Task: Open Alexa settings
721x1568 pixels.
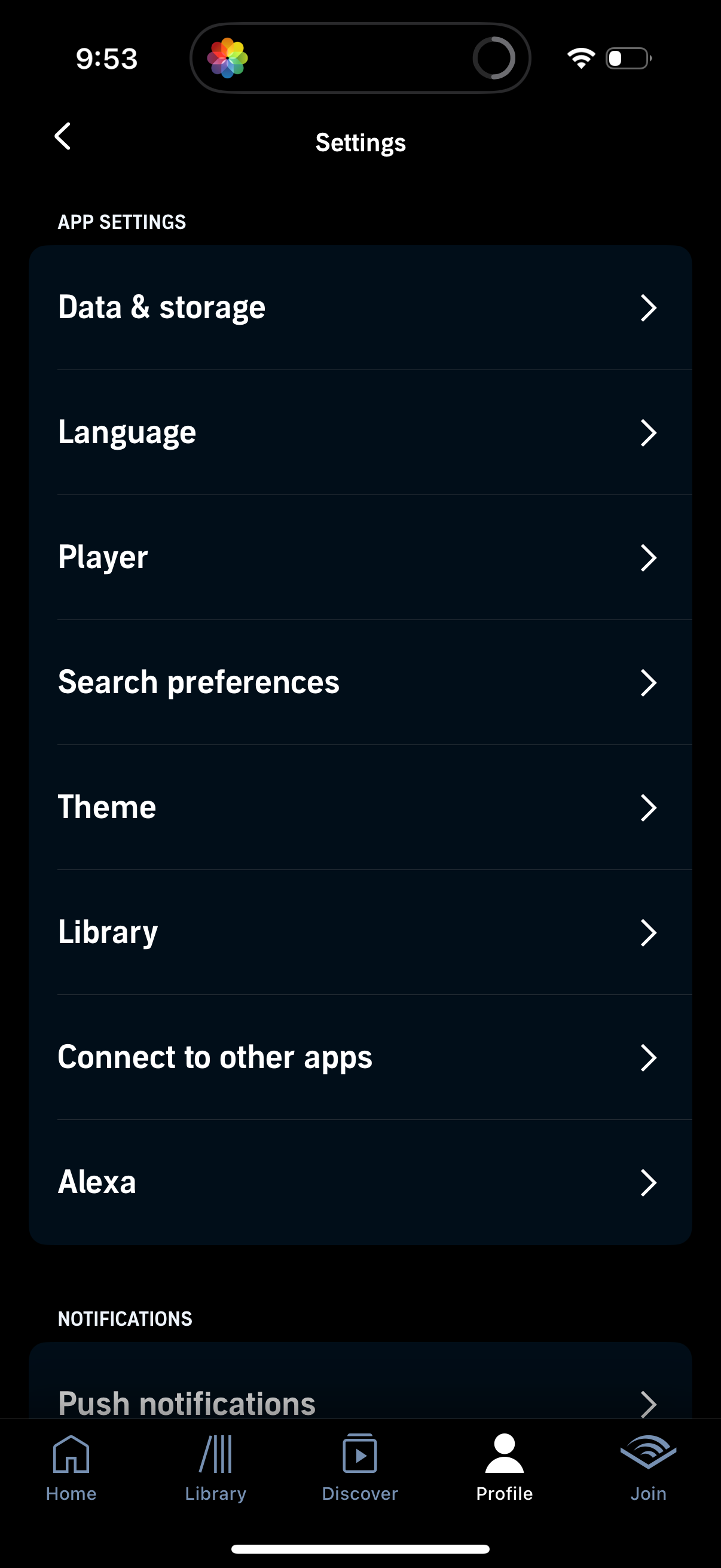Action: tap(360, 1183)
